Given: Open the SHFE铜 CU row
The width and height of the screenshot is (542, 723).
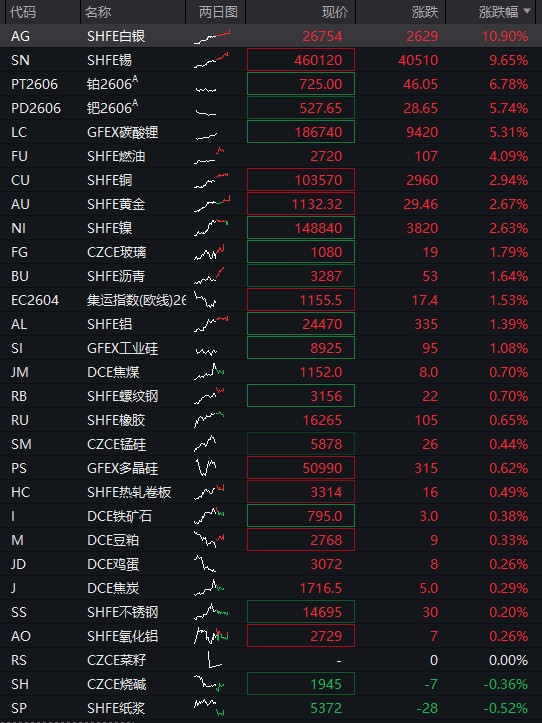Looking at the screenshot, I should (x=271, y=180).
